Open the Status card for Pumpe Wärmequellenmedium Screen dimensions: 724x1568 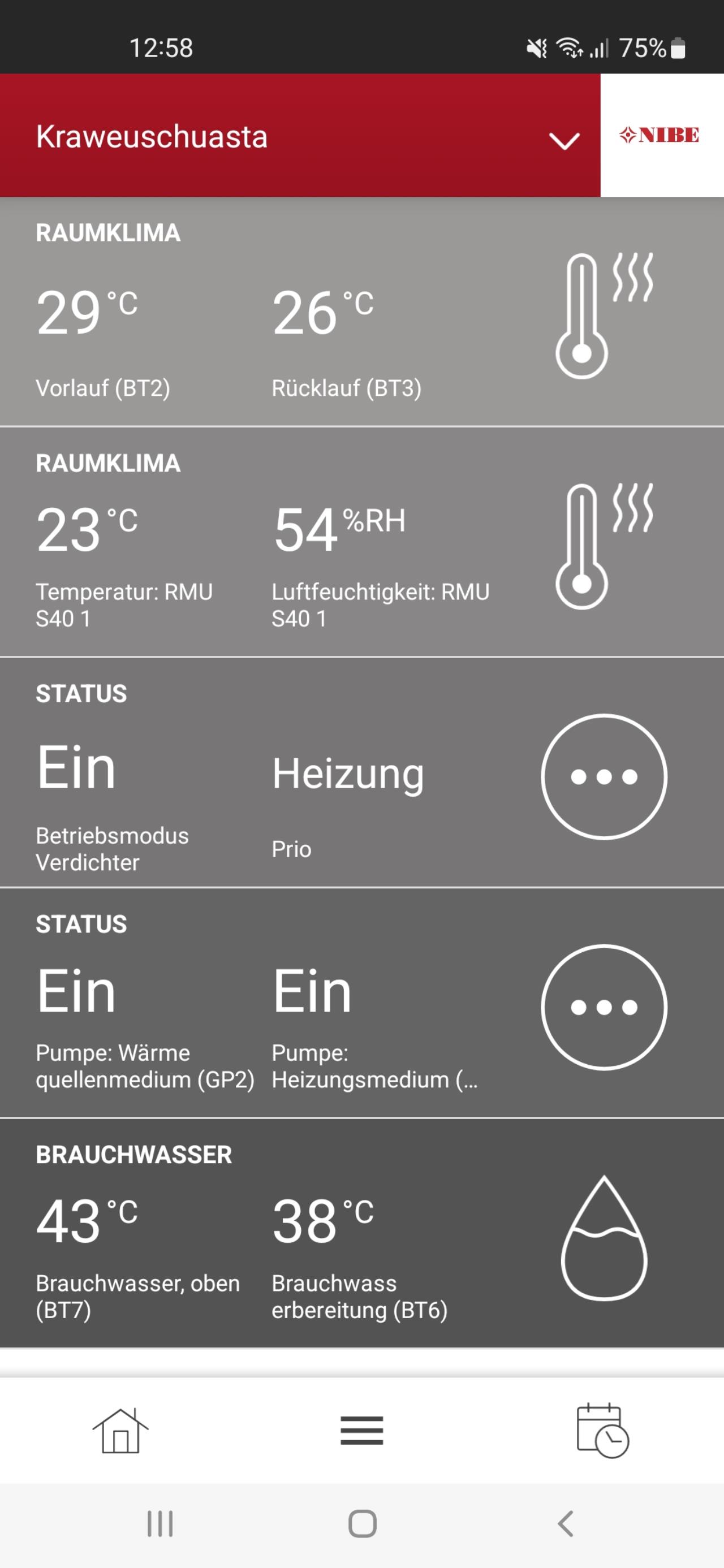pyautogui.click(x=361, y=1003)
